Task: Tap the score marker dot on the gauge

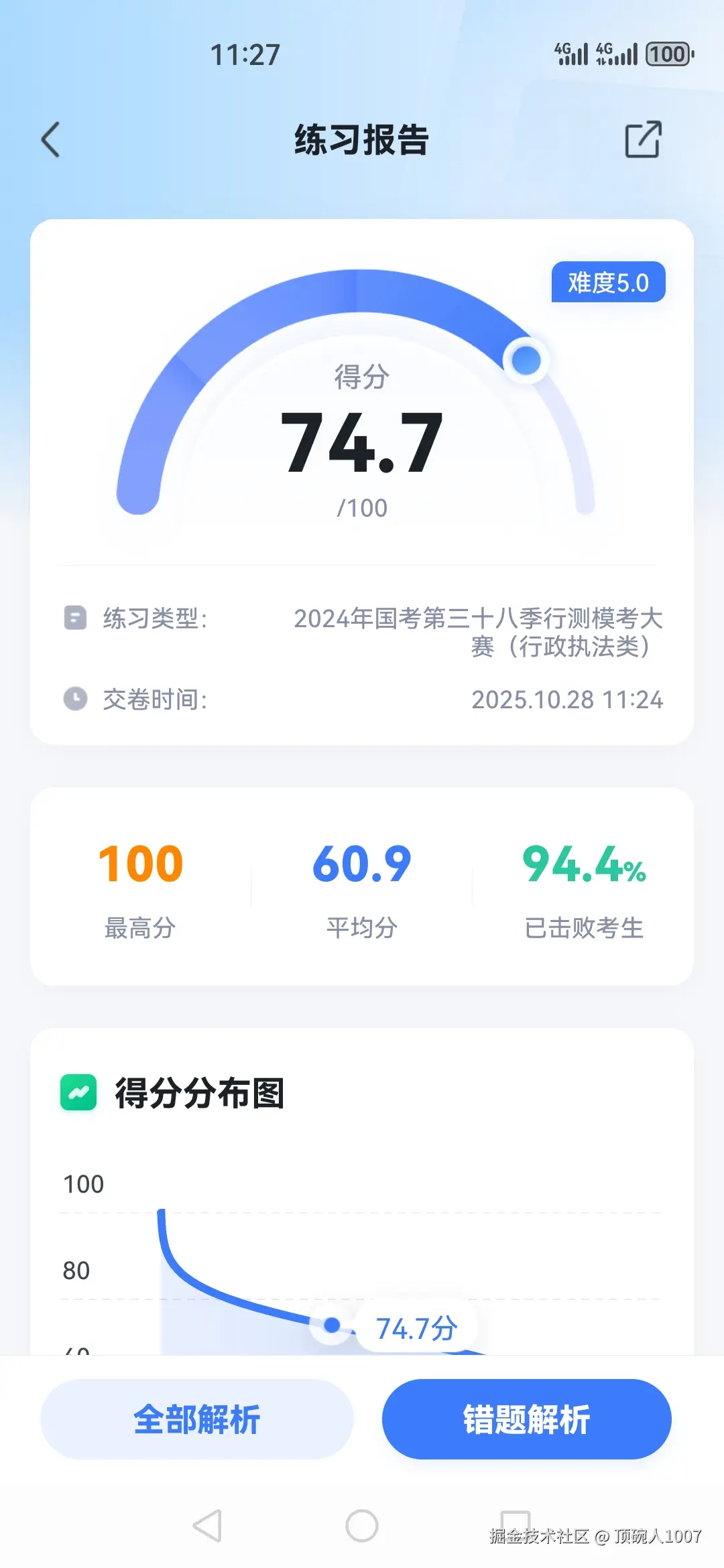Action: tap(526, 360)
